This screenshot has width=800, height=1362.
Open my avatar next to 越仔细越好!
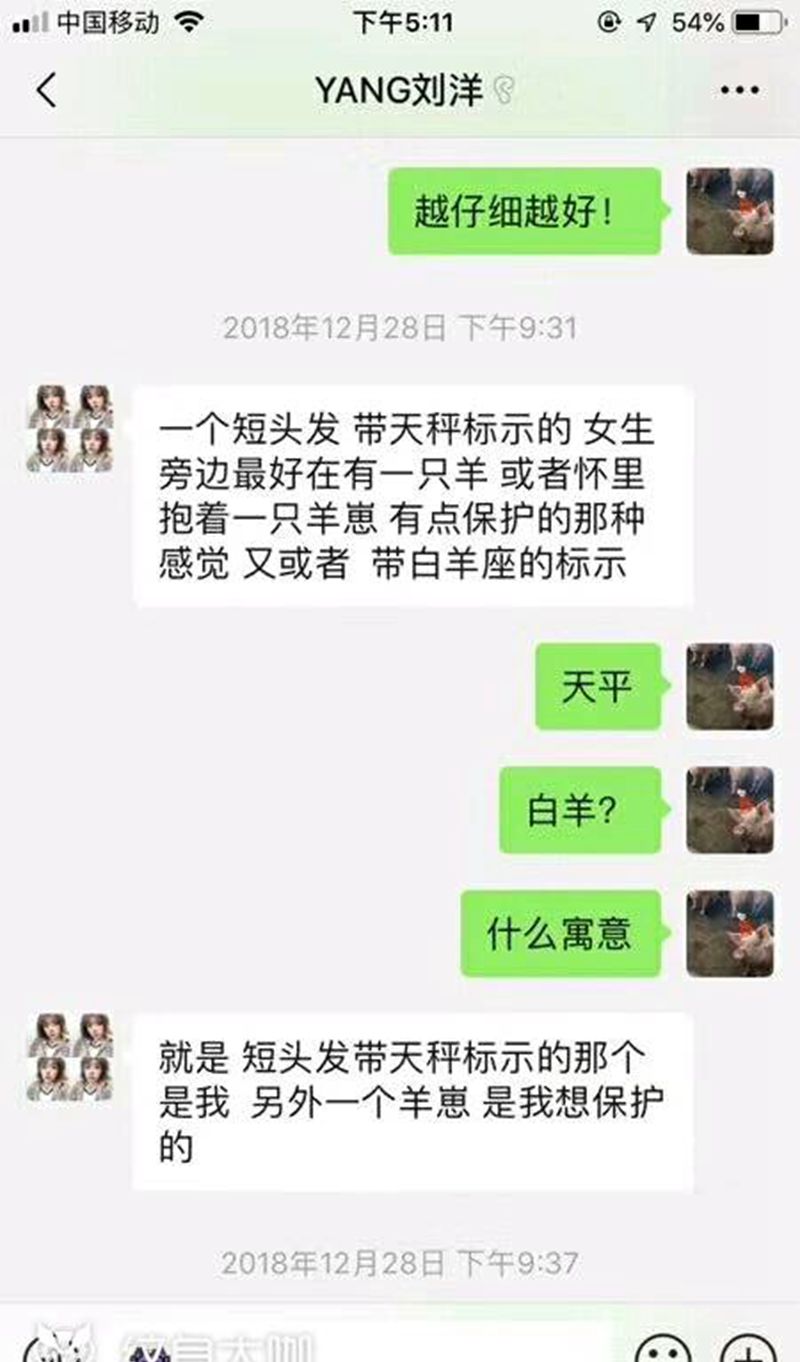730,211
